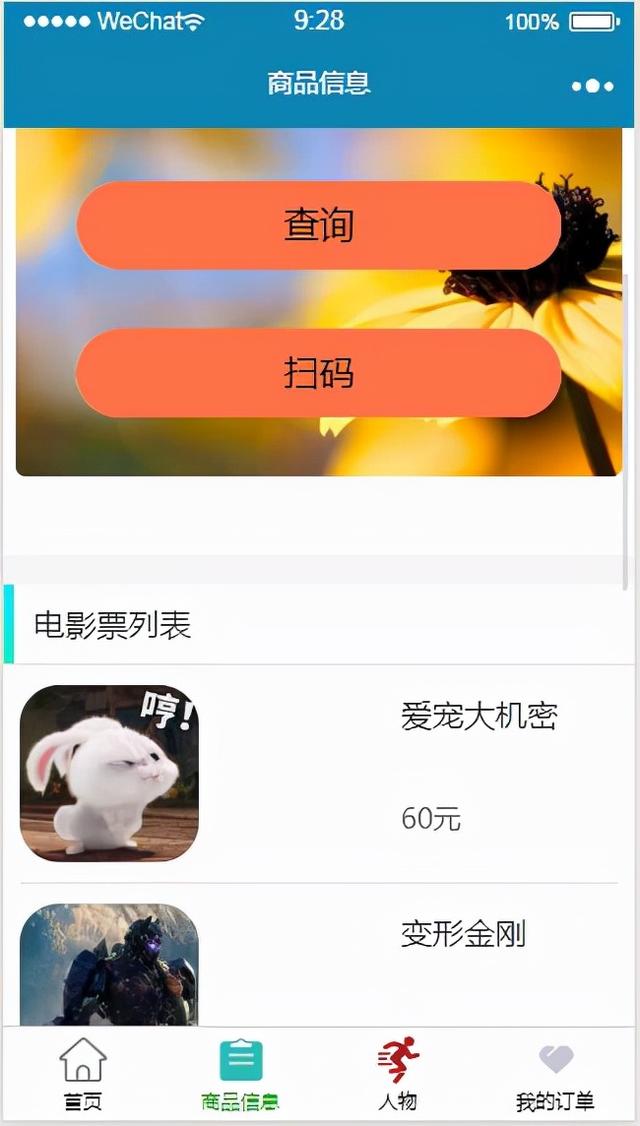
Task: Go to the 人物 tab
Action: click(398, 1075)
